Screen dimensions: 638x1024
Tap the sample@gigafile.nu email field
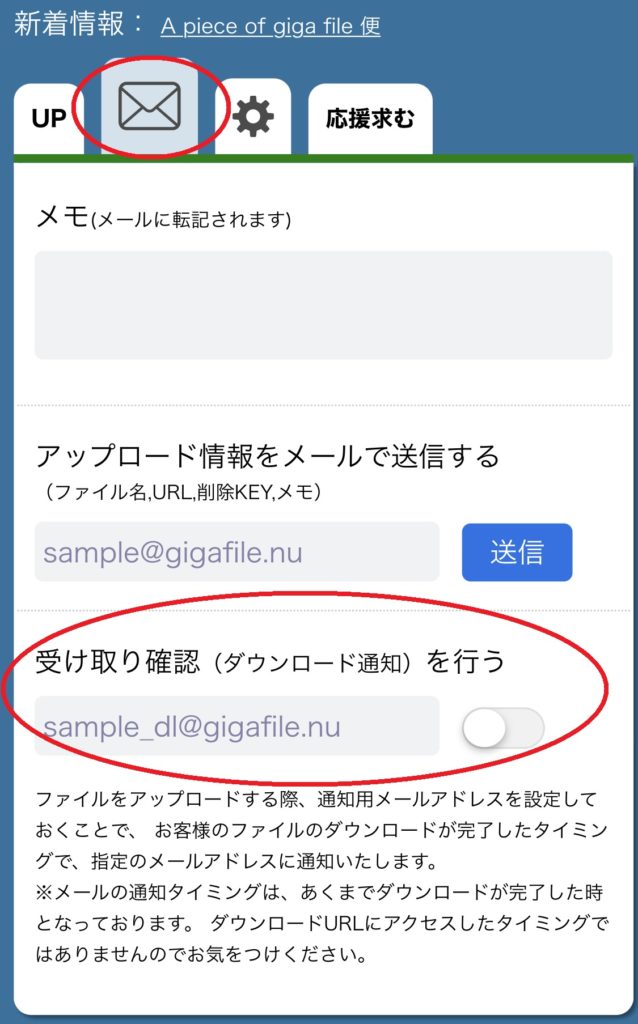(237, 552)
